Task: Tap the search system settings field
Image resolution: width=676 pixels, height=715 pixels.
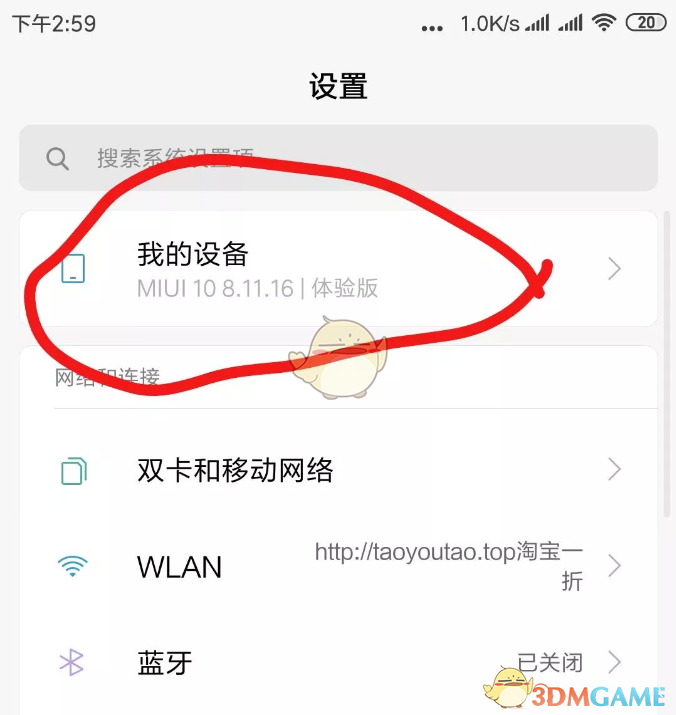Action: point(338,158)
